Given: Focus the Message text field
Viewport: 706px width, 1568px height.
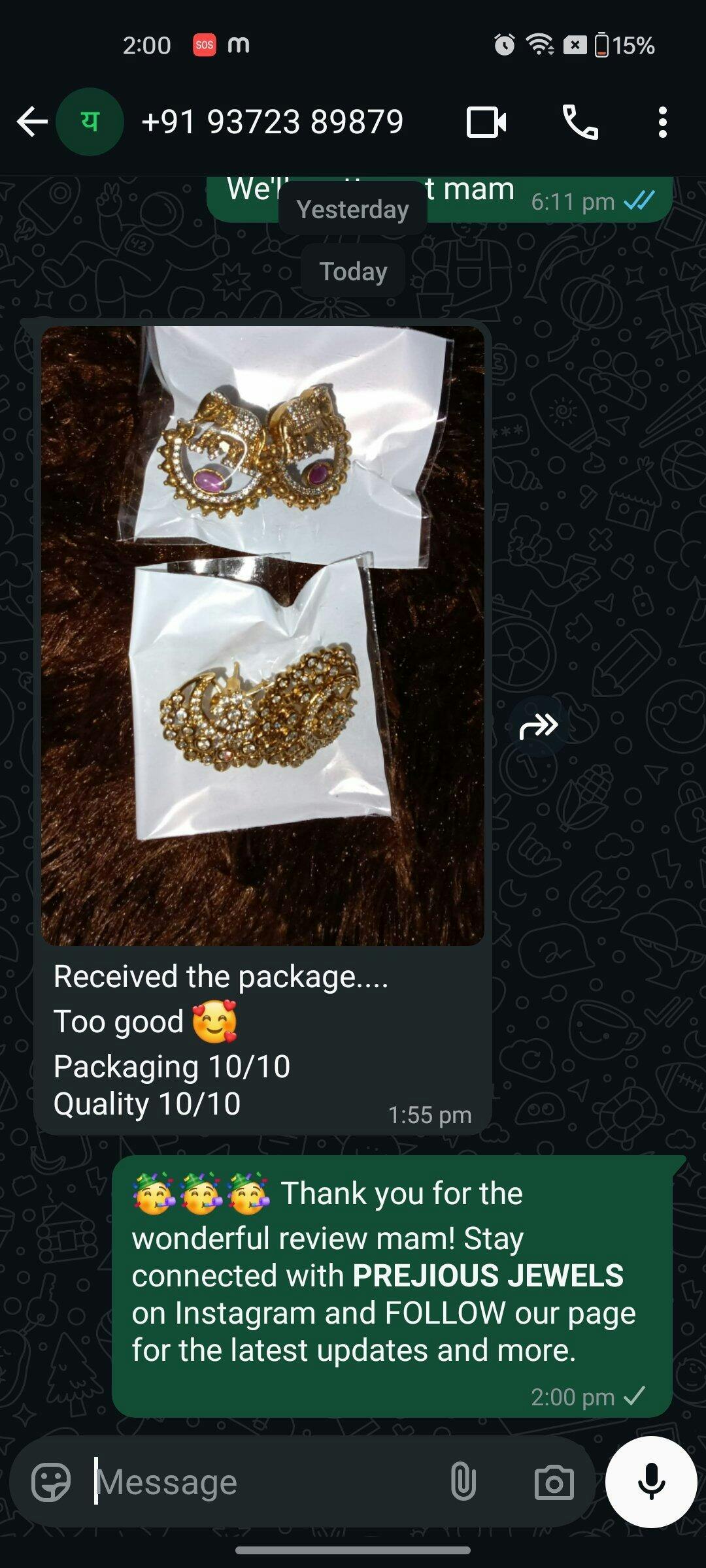Looking at the screenshot, I should coord(261,1482).
